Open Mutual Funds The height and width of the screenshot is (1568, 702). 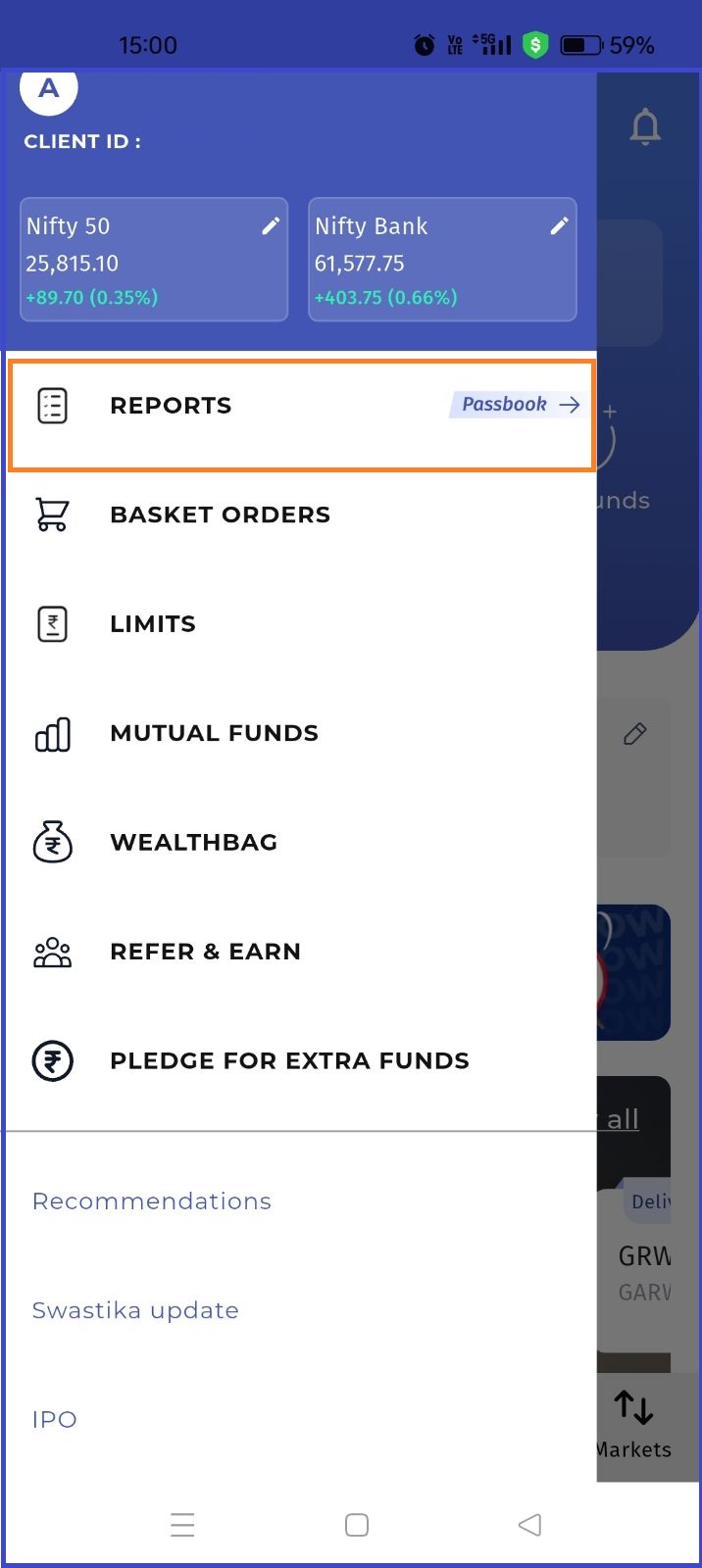click(x=214, y=733)
